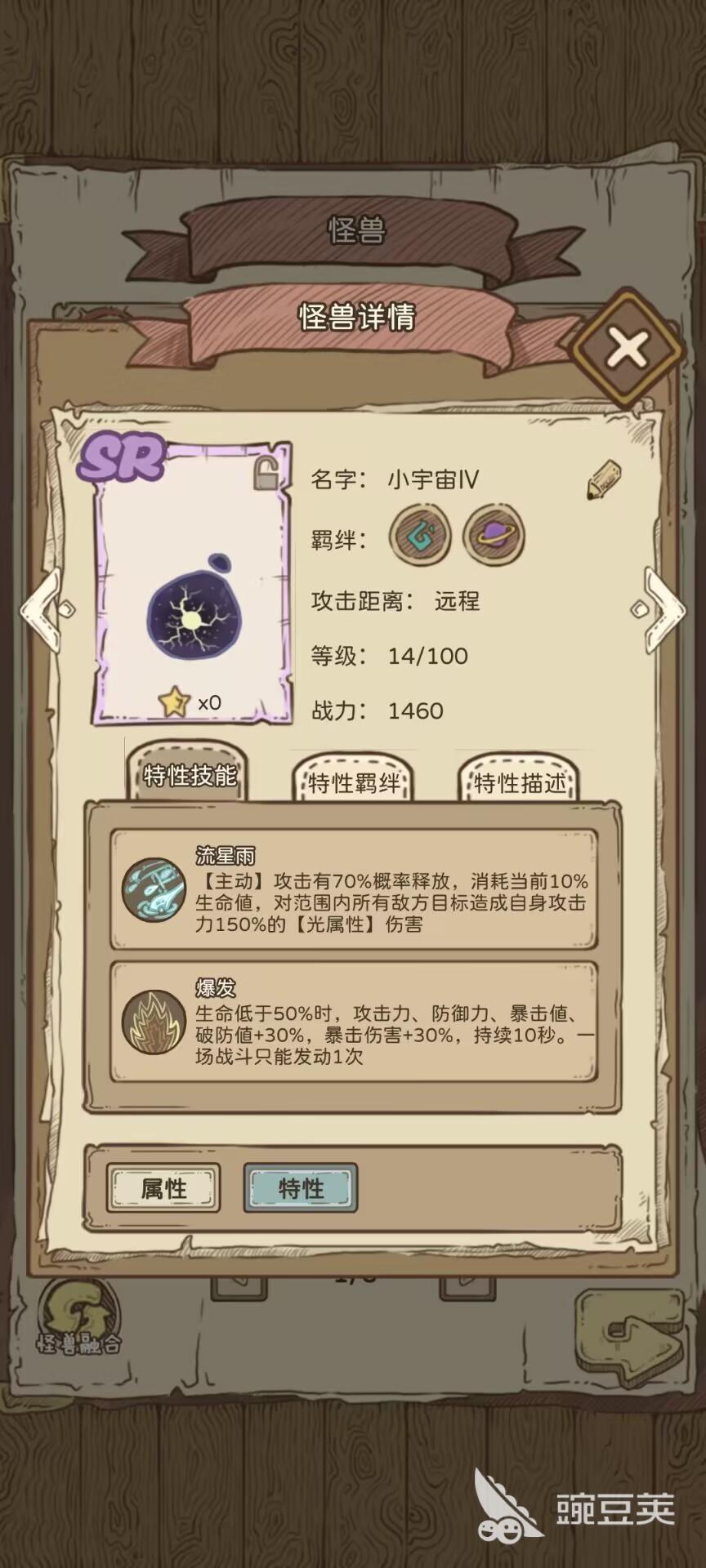The height and width of the screenshot is (1568, 706).
Task: Go to next monster with right arrow
Action: [x=662, y=609]
